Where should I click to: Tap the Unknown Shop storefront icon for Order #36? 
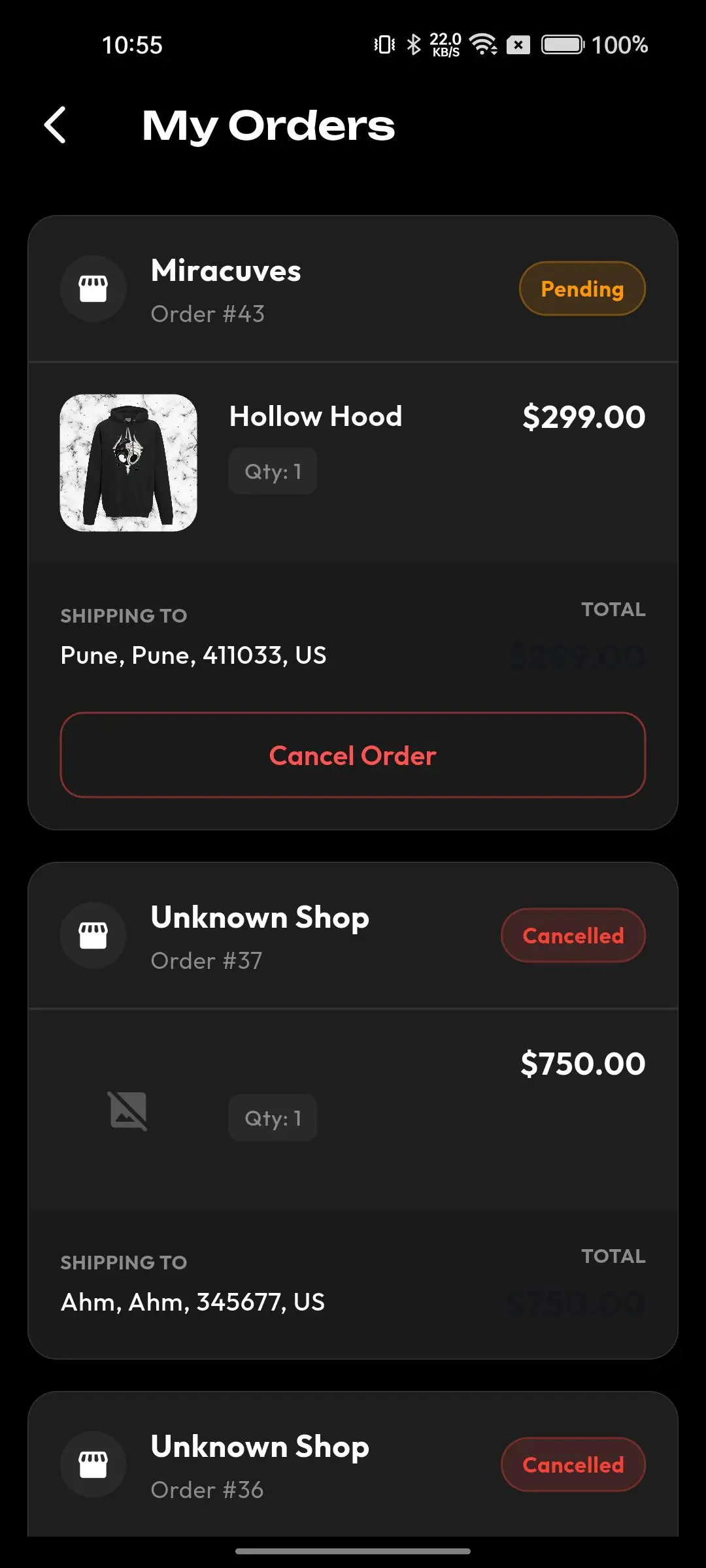tap(93, 1466)
